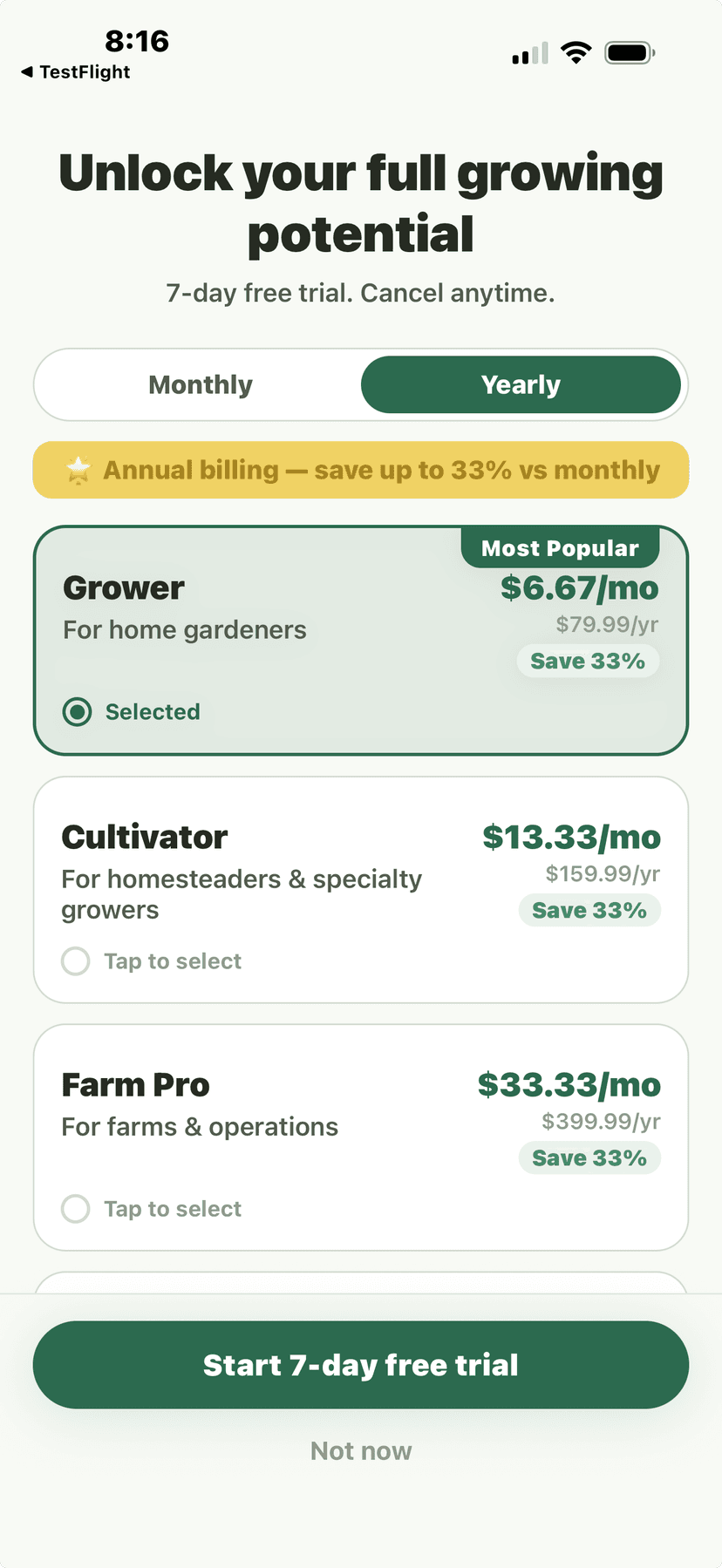Start the 7-day free trial

point(360,1365)
